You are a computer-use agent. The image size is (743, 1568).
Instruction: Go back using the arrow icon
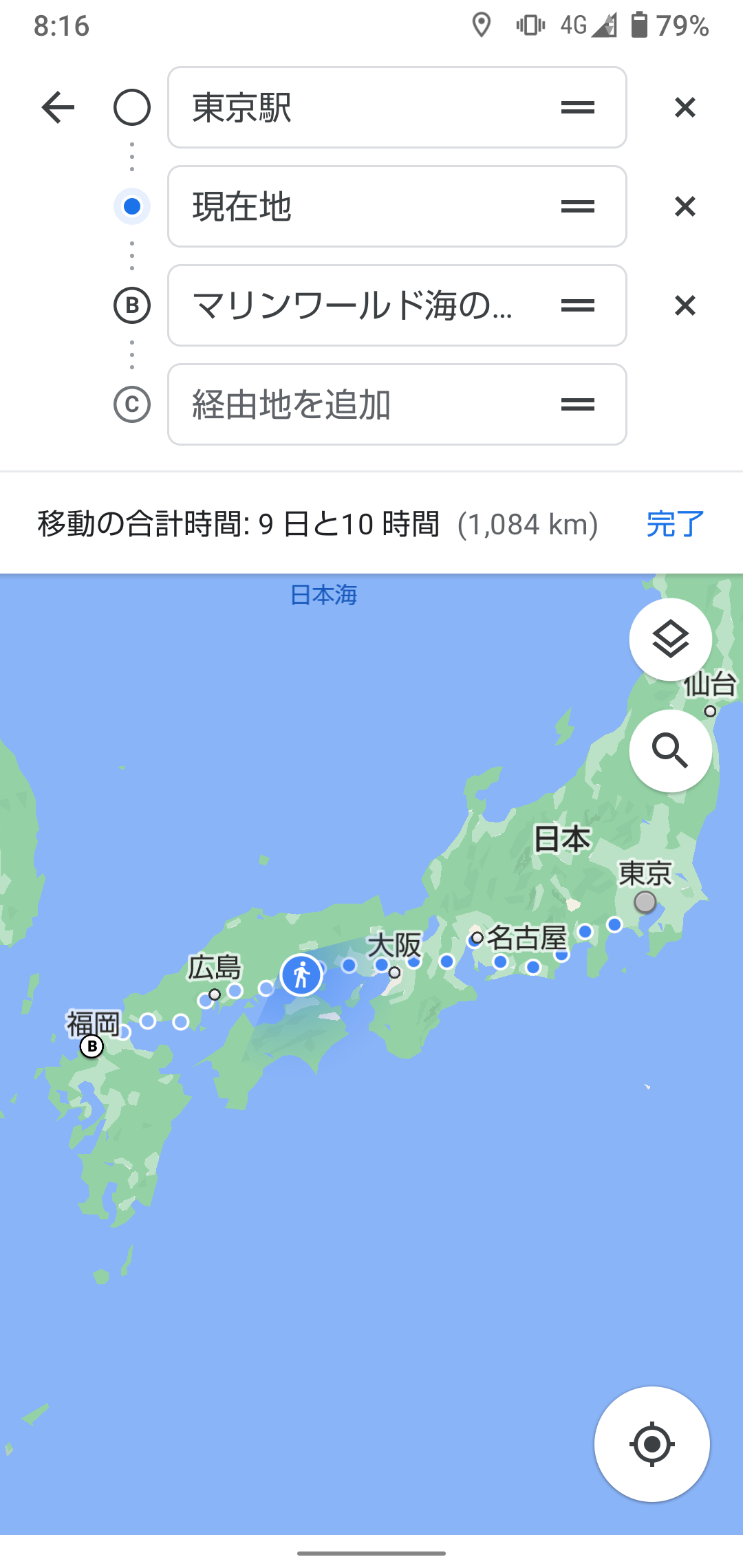click(x=58, y=107)
